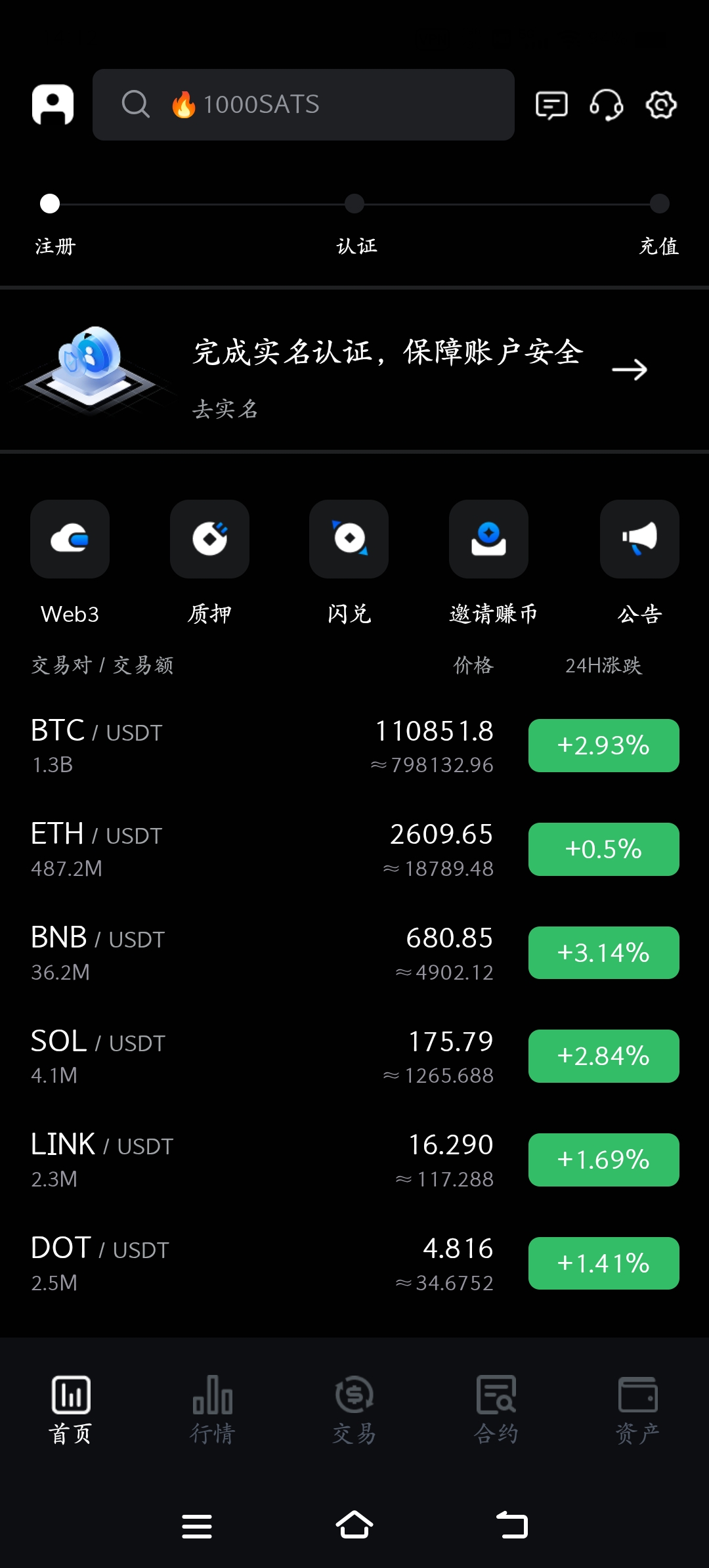
Task: Switch to the 行情 markets tab
Action: coord(212,1412)
